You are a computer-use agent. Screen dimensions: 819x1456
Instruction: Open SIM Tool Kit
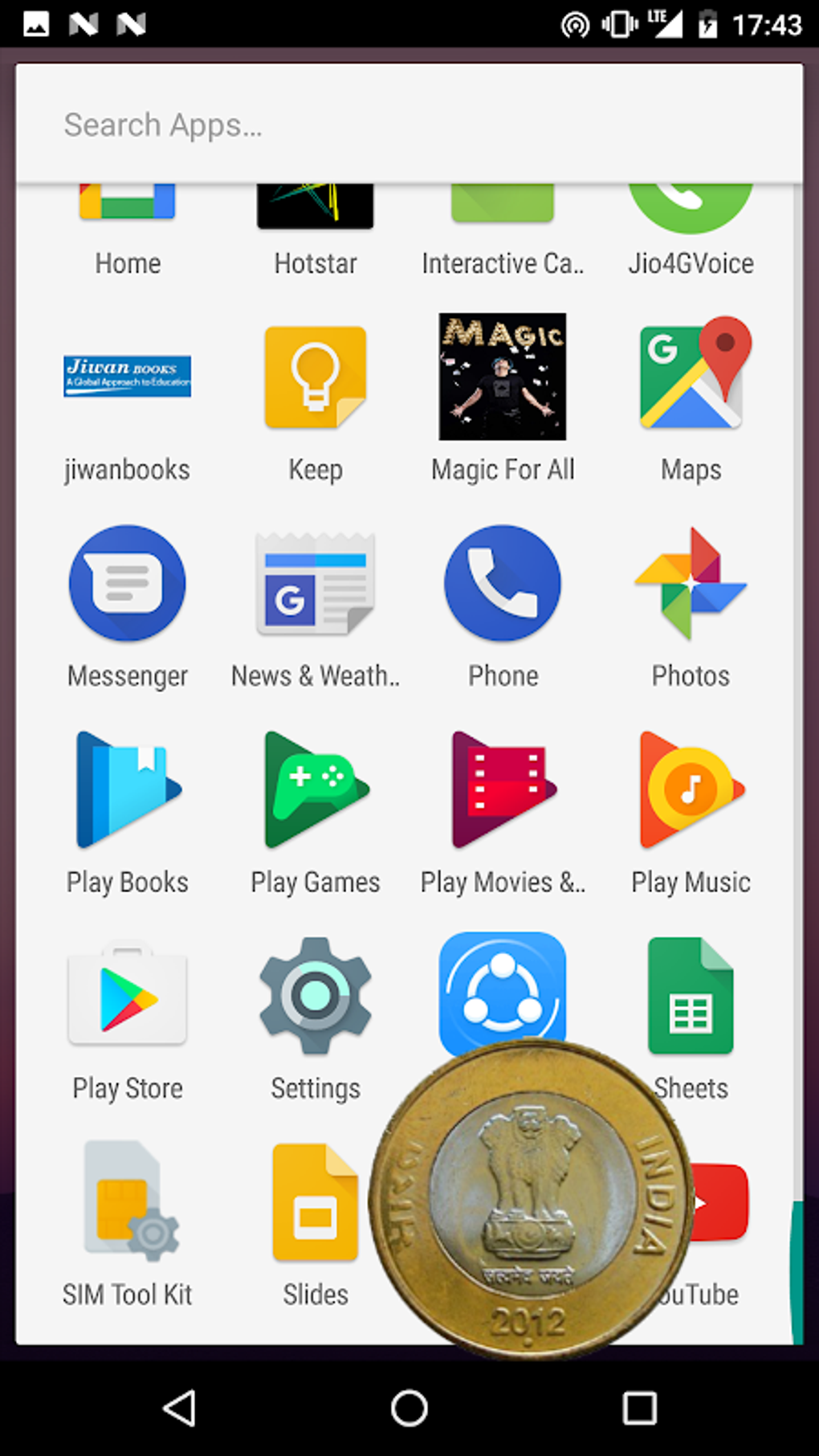[128, 1203]
